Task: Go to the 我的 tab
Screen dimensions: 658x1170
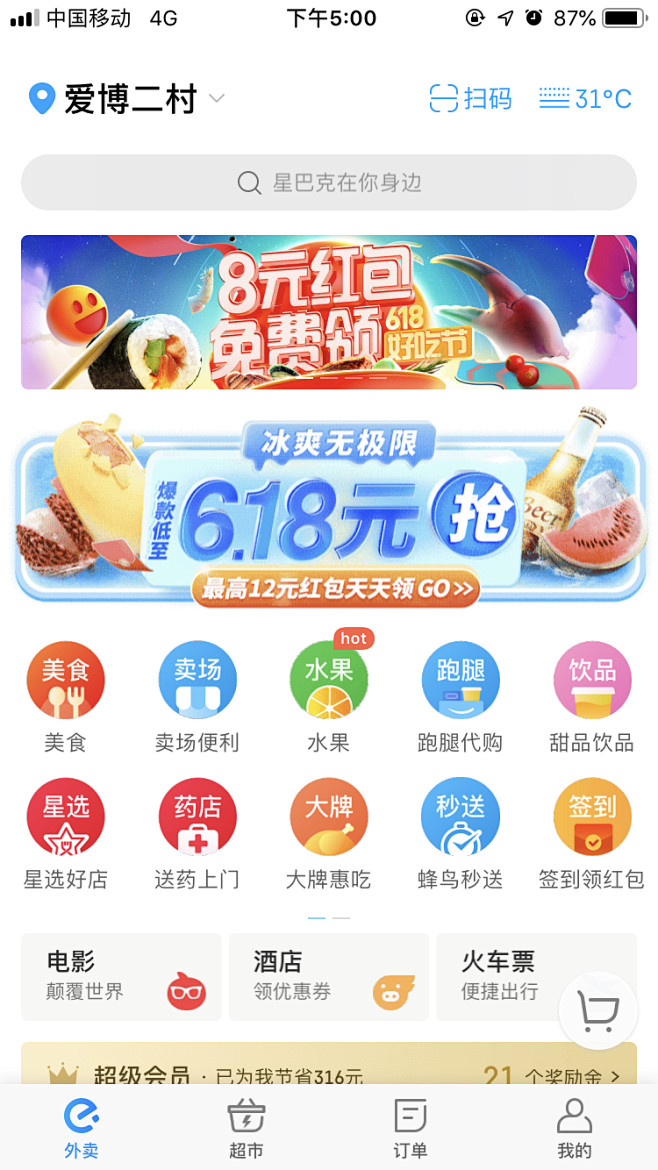Action: 574,1128
